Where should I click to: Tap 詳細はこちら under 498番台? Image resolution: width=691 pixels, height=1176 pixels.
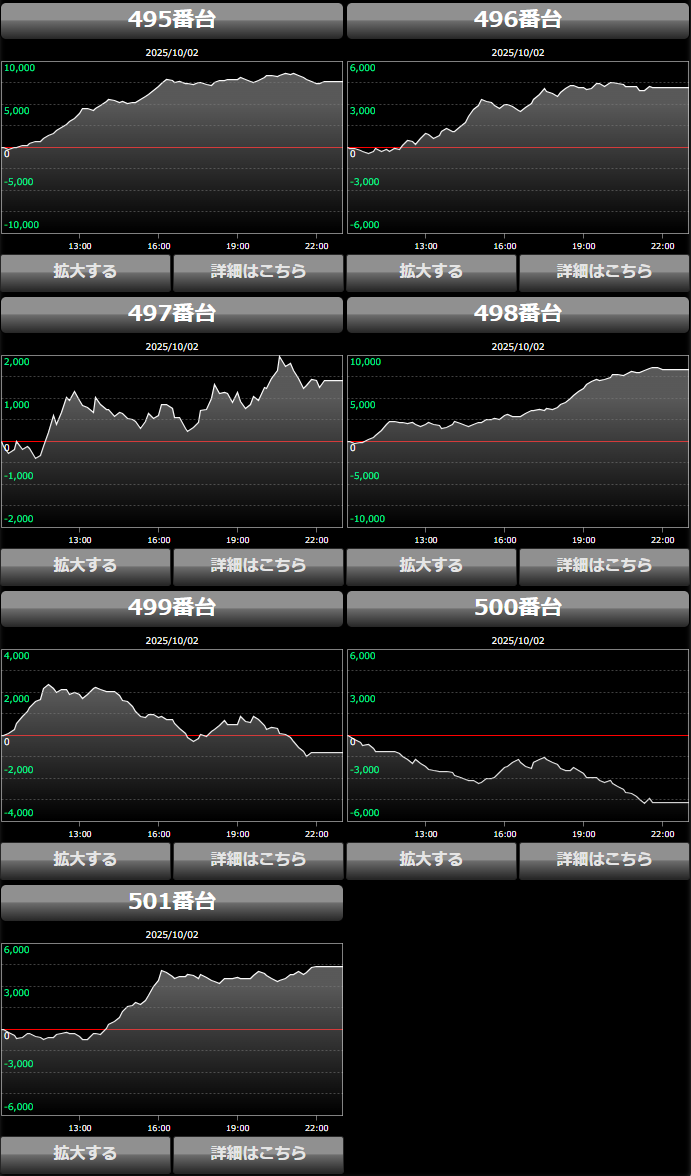click(x=604, y=565)
